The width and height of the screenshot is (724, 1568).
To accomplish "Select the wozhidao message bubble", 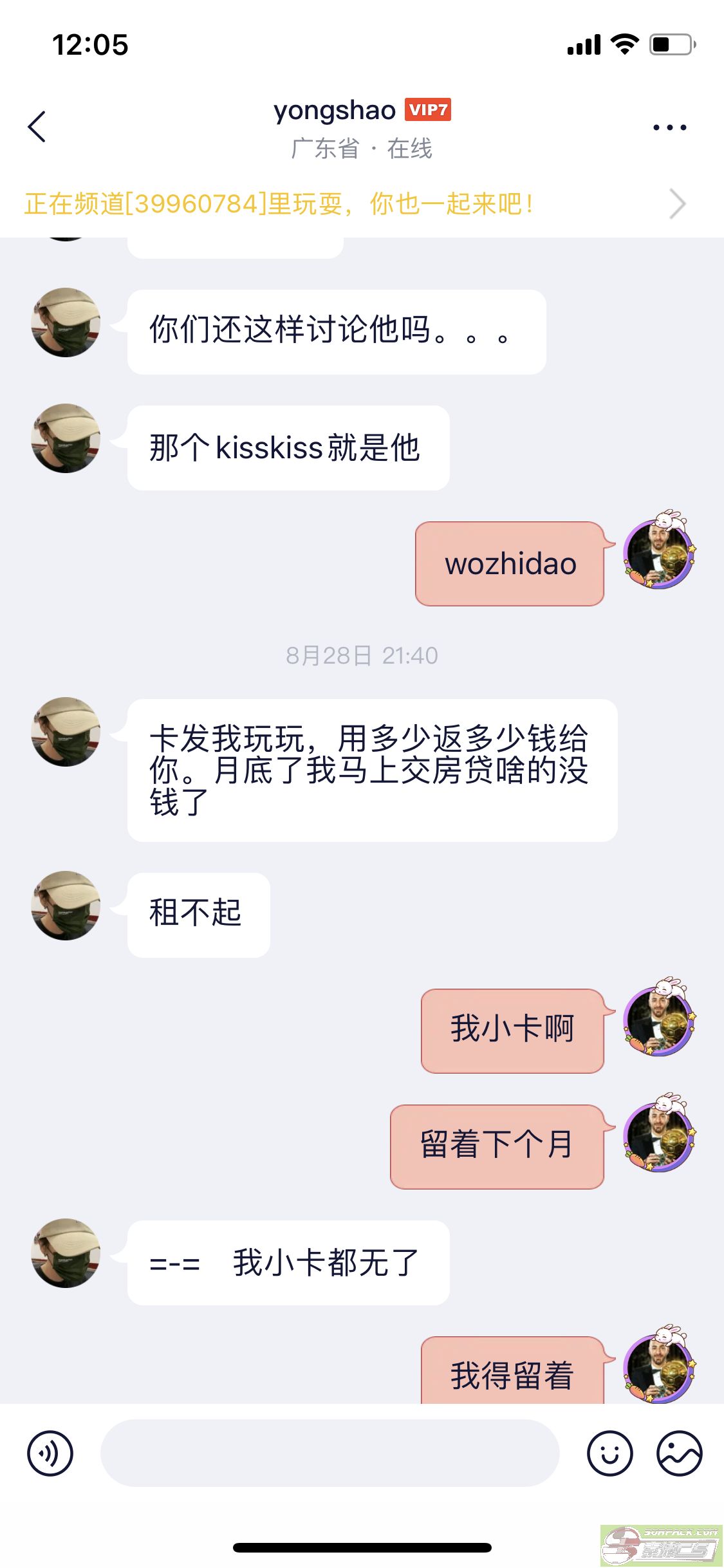I will pos(510,563).
